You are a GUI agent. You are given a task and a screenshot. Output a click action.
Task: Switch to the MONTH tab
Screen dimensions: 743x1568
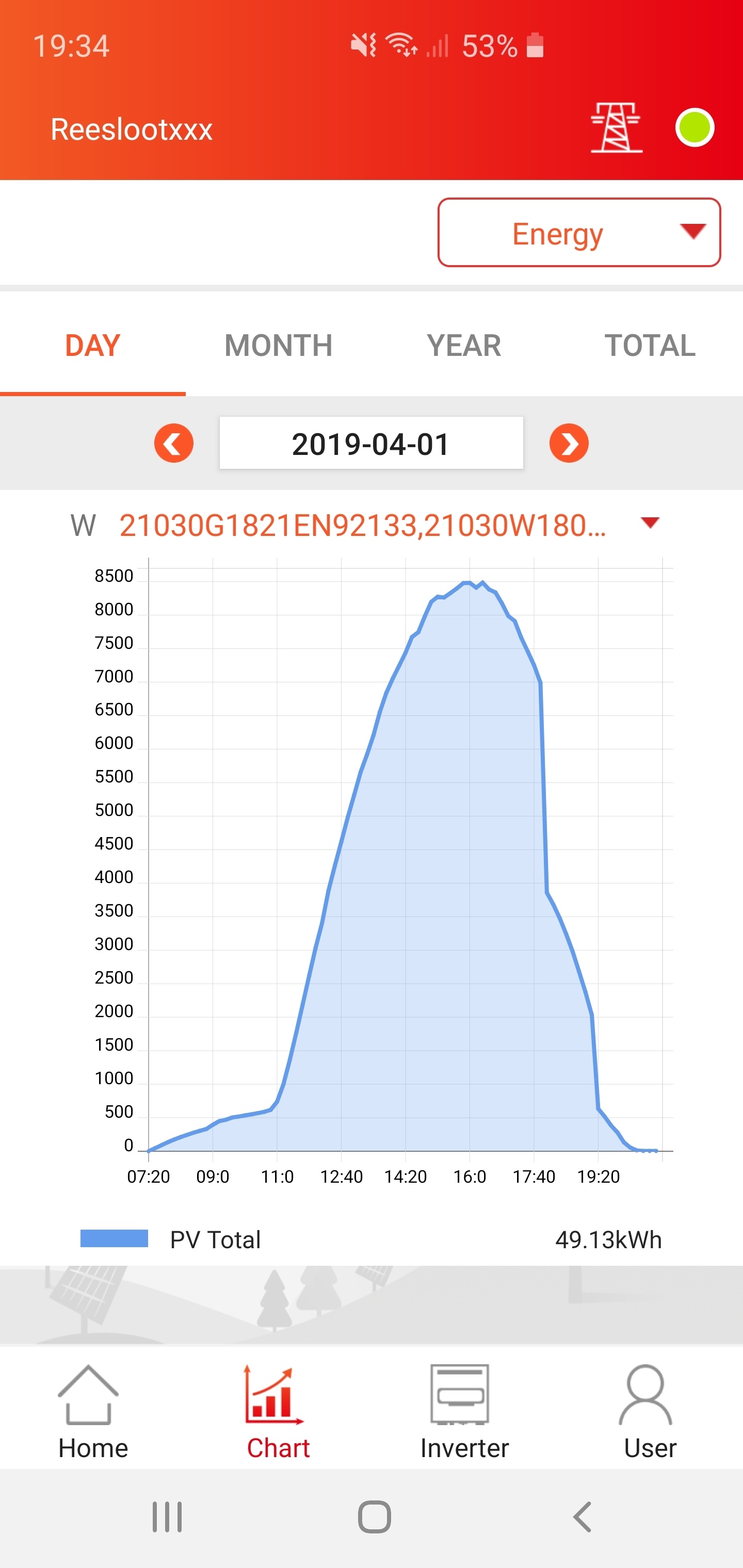278,346
